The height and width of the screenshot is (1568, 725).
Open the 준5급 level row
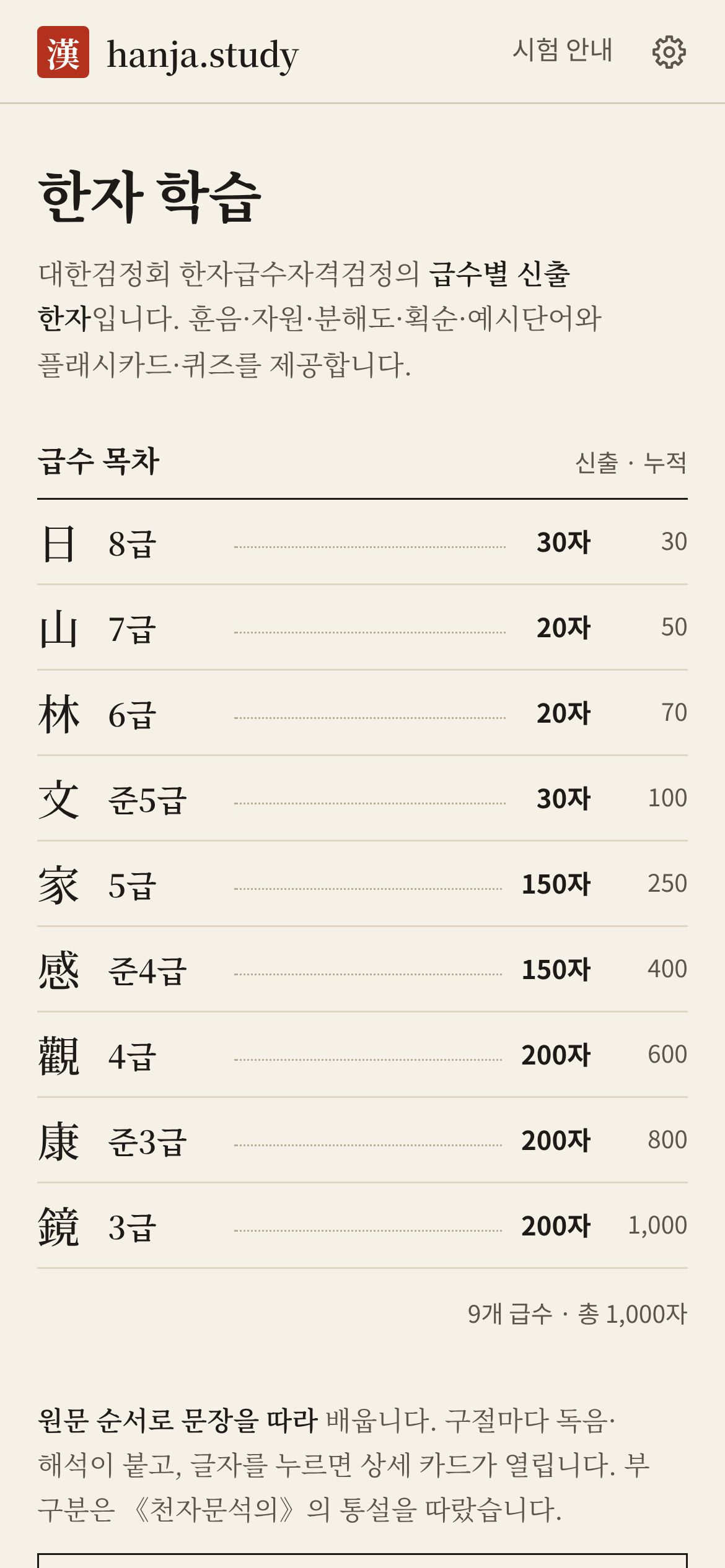coord(362,798)
